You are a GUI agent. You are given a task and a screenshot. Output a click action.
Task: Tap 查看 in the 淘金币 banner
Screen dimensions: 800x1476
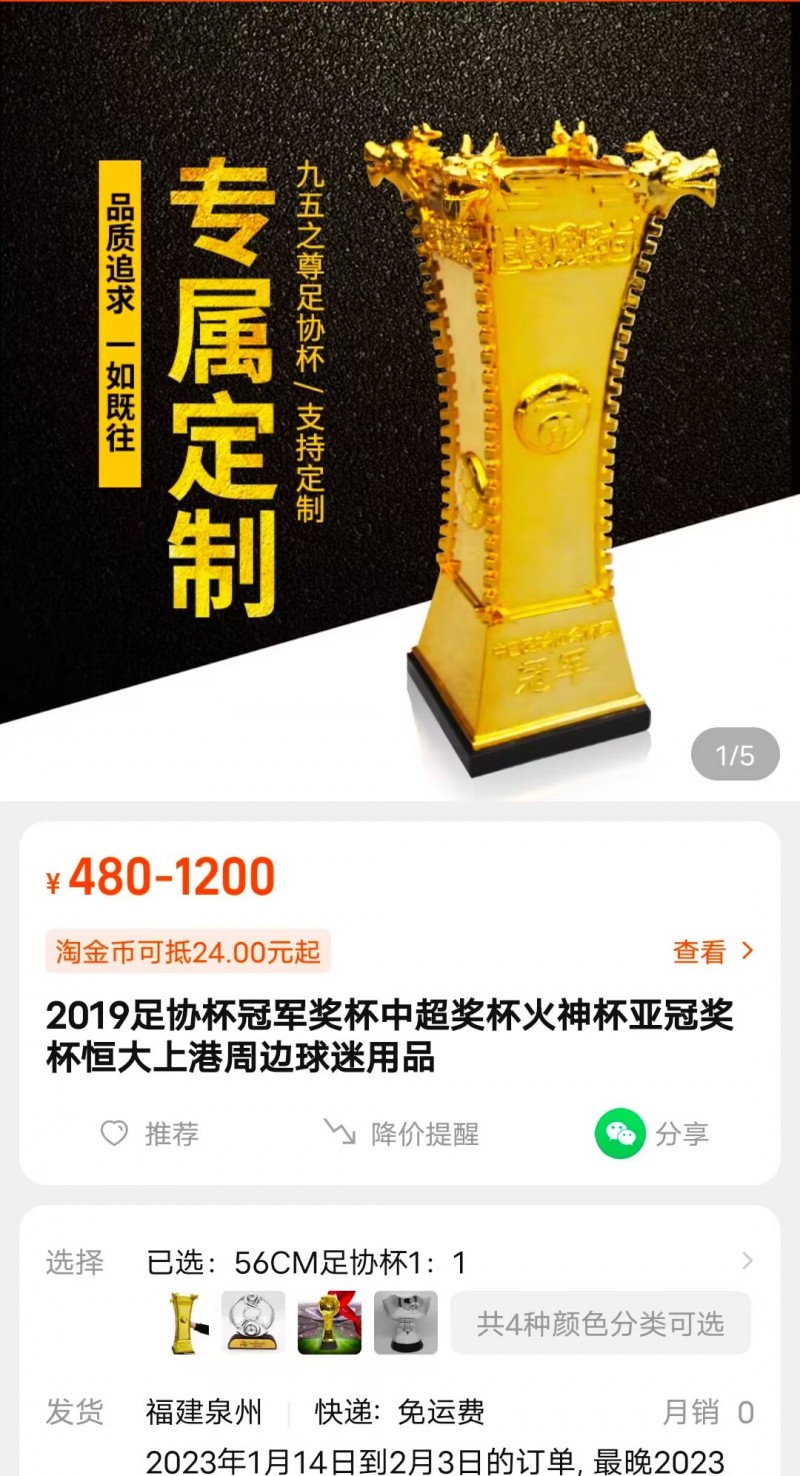(700, 954)
